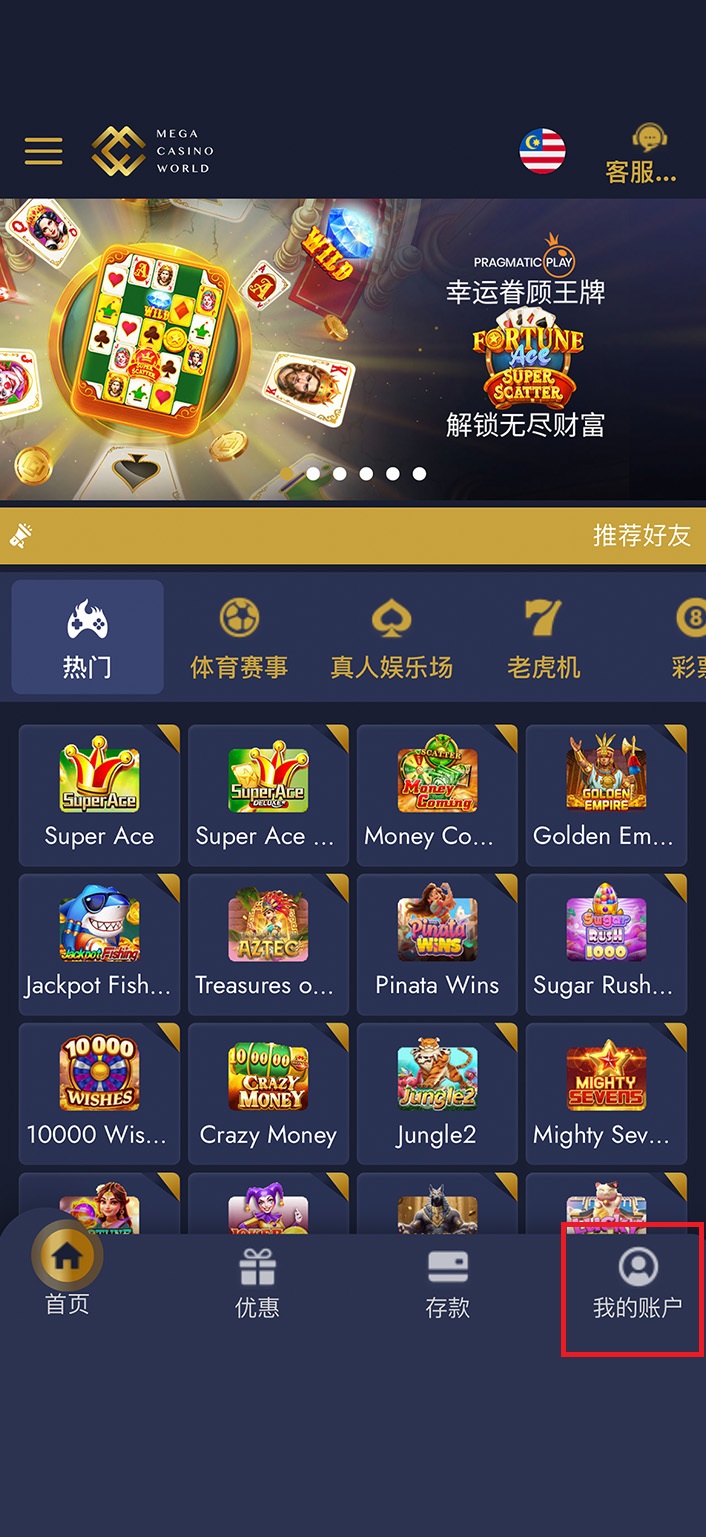Switch to the 体育赛事 category
The height and width of the screenshot is (1537, 706).
239,638
